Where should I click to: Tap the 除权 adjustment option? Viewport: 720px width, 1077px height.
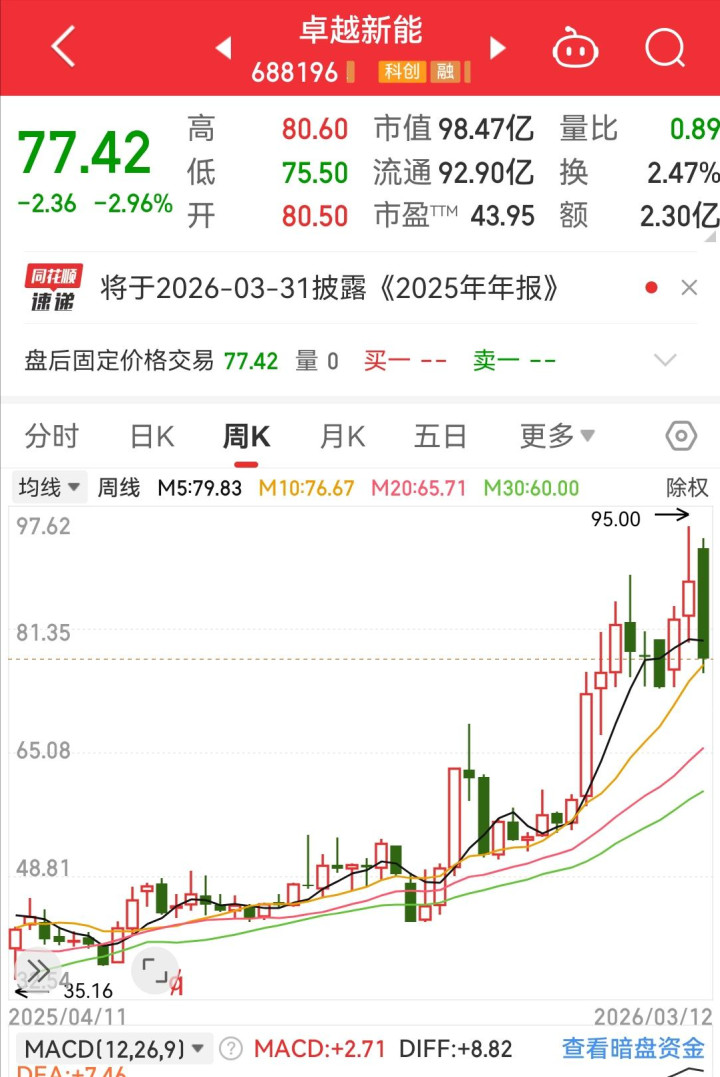pos(688,488)
